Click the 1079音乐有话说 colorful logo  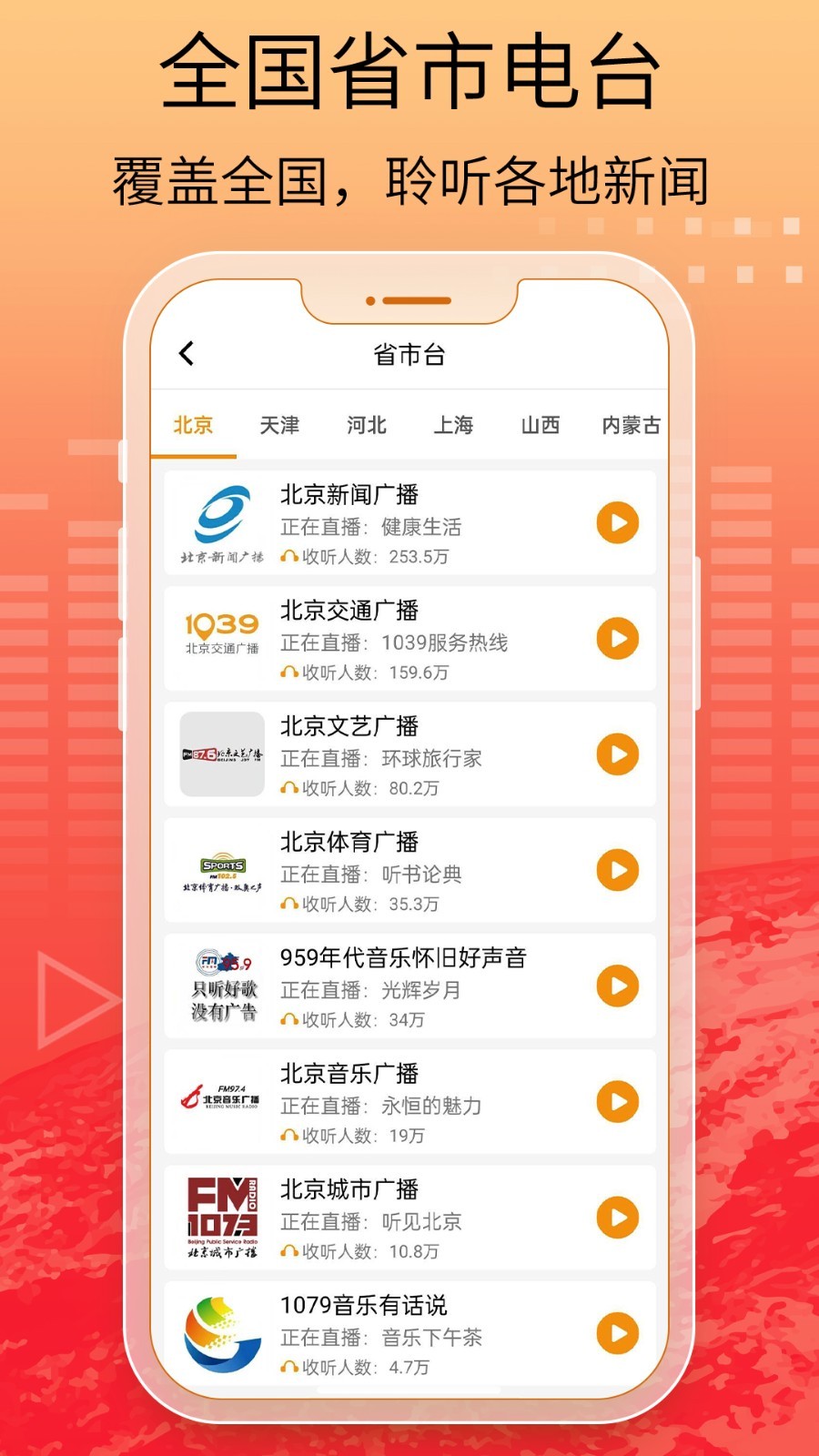(x=219, y=1333)
